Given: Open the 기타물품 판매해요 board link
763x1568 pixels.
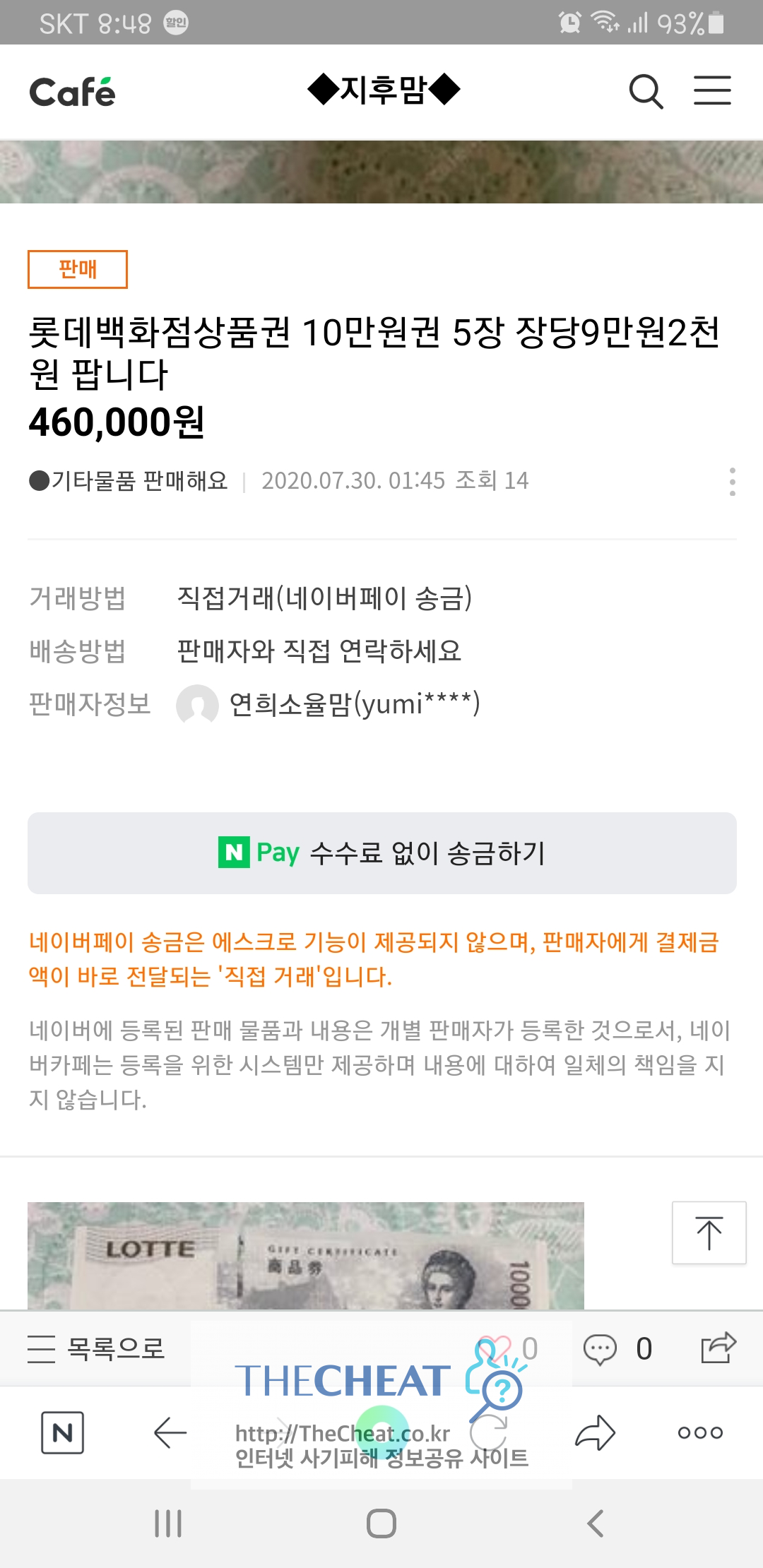Looking at the screenshot, I should [129, 481].
